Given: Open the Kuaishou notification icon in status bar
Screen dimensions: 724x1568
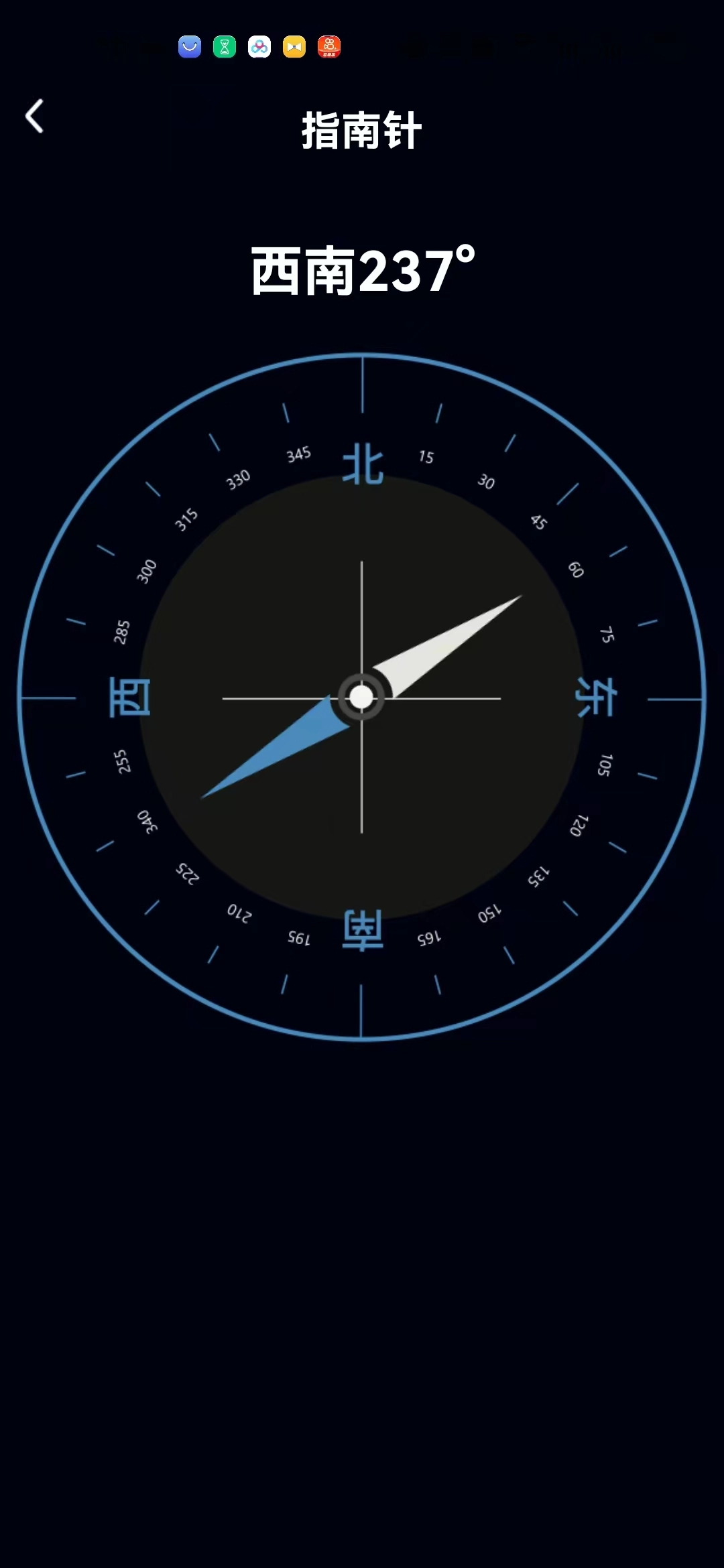Looking at the screenshot, I should (x=328, y=47).
